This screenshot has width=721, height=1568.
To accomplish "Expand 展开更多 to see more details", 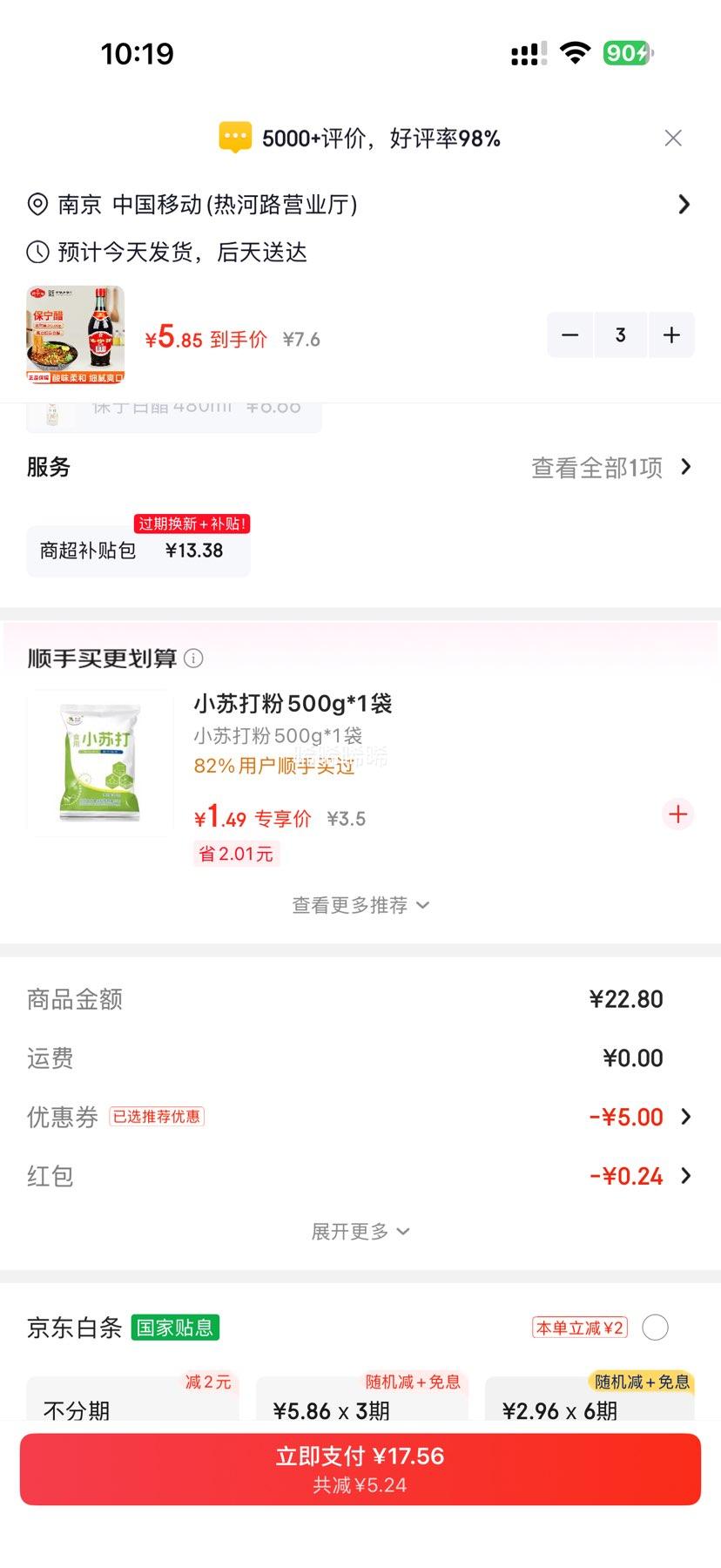I will 360,1231.
